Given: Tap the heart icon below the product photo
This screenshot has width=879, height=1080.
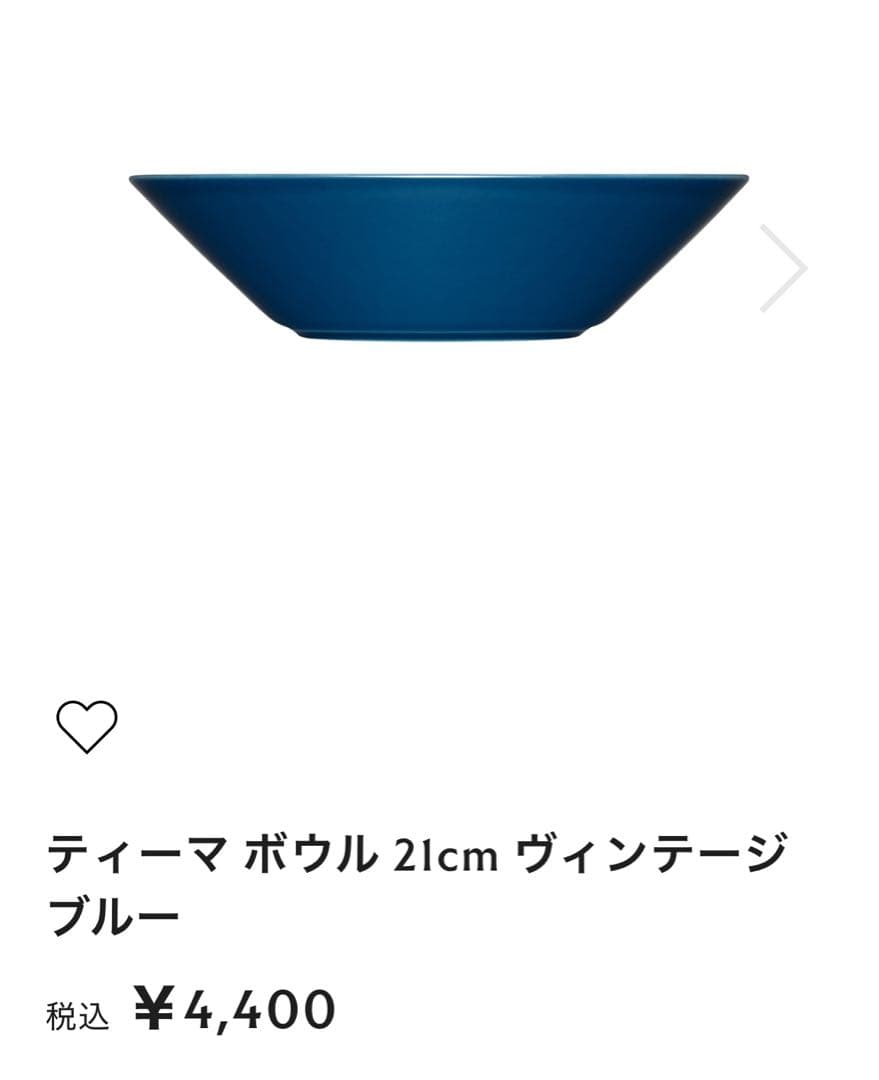Looking at the screenshot, I should tap(87, 725).
